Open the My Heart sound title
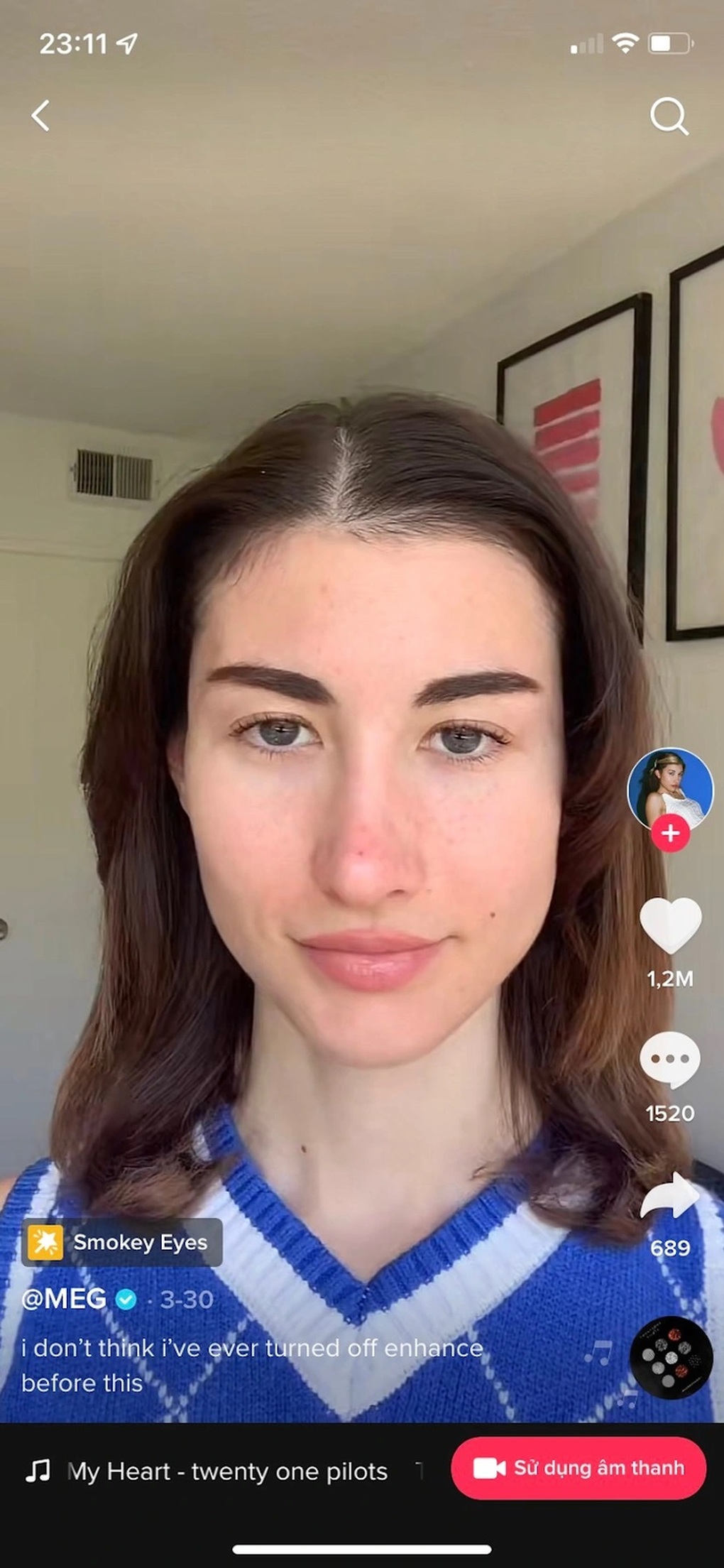The width and height of the screenshot is (724, 1568). 227,1471
